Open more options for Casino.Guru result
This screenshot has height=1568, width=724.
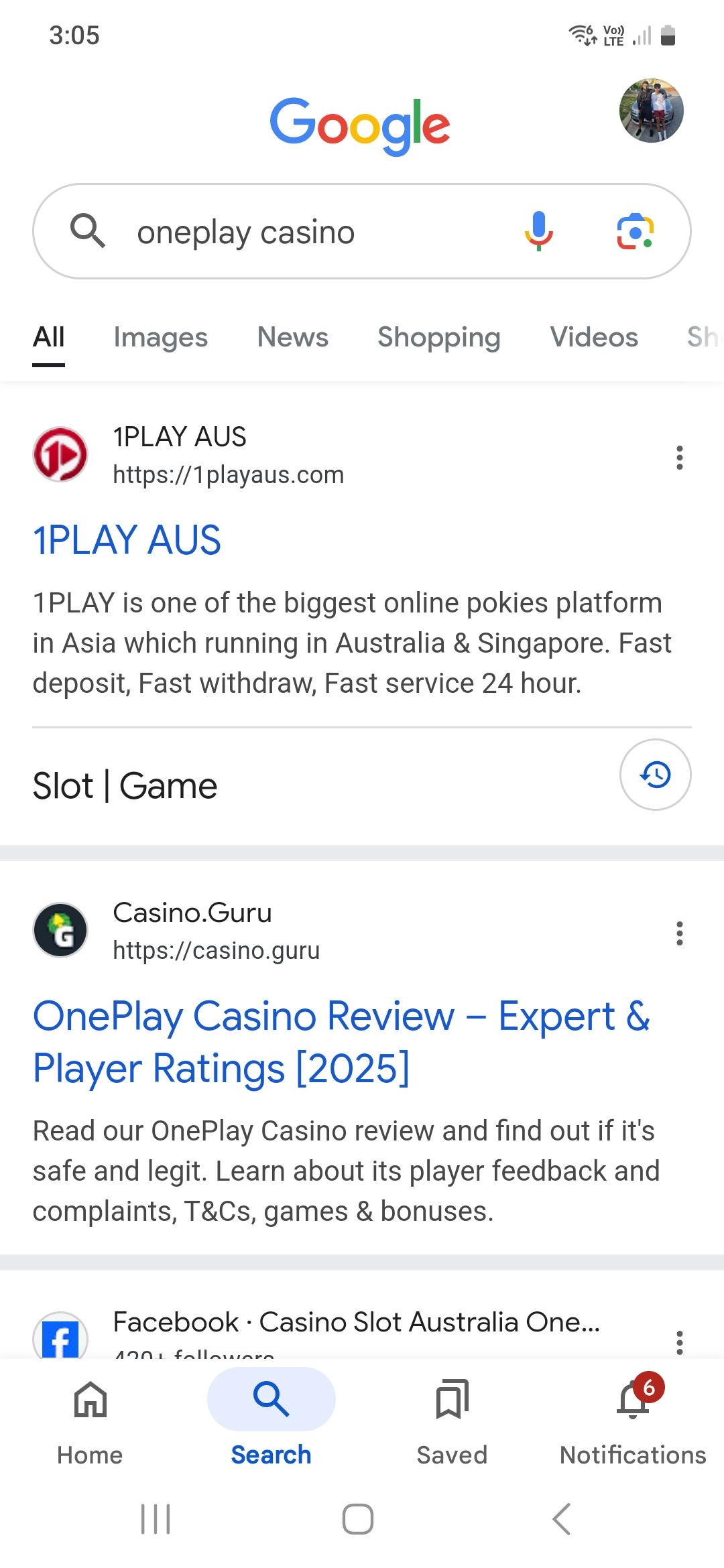click(679, 933)
